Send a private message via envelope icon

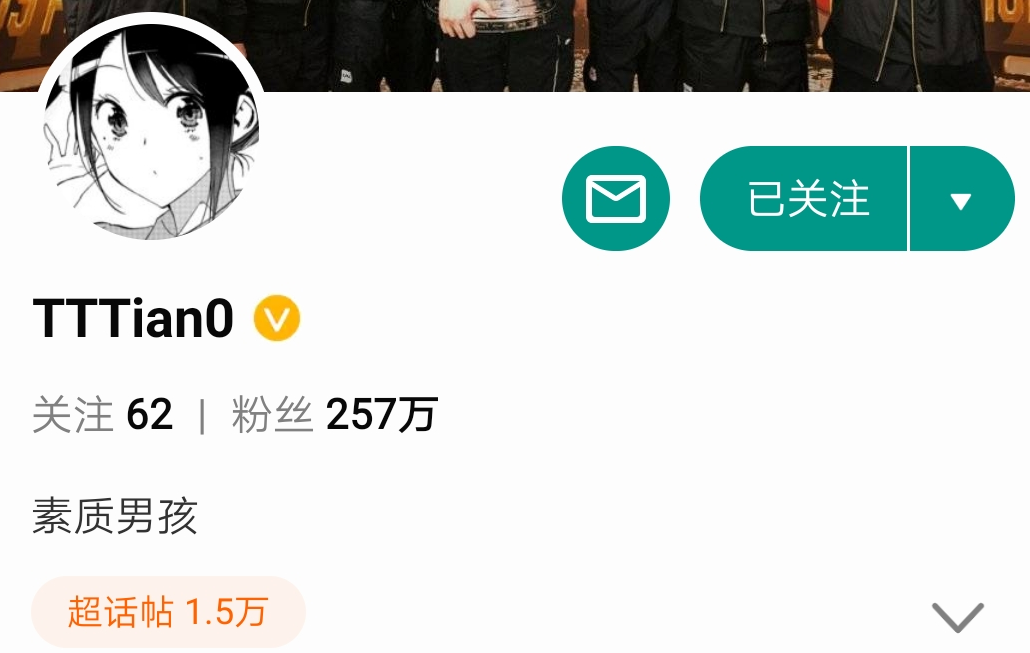(x=615, y=198)
